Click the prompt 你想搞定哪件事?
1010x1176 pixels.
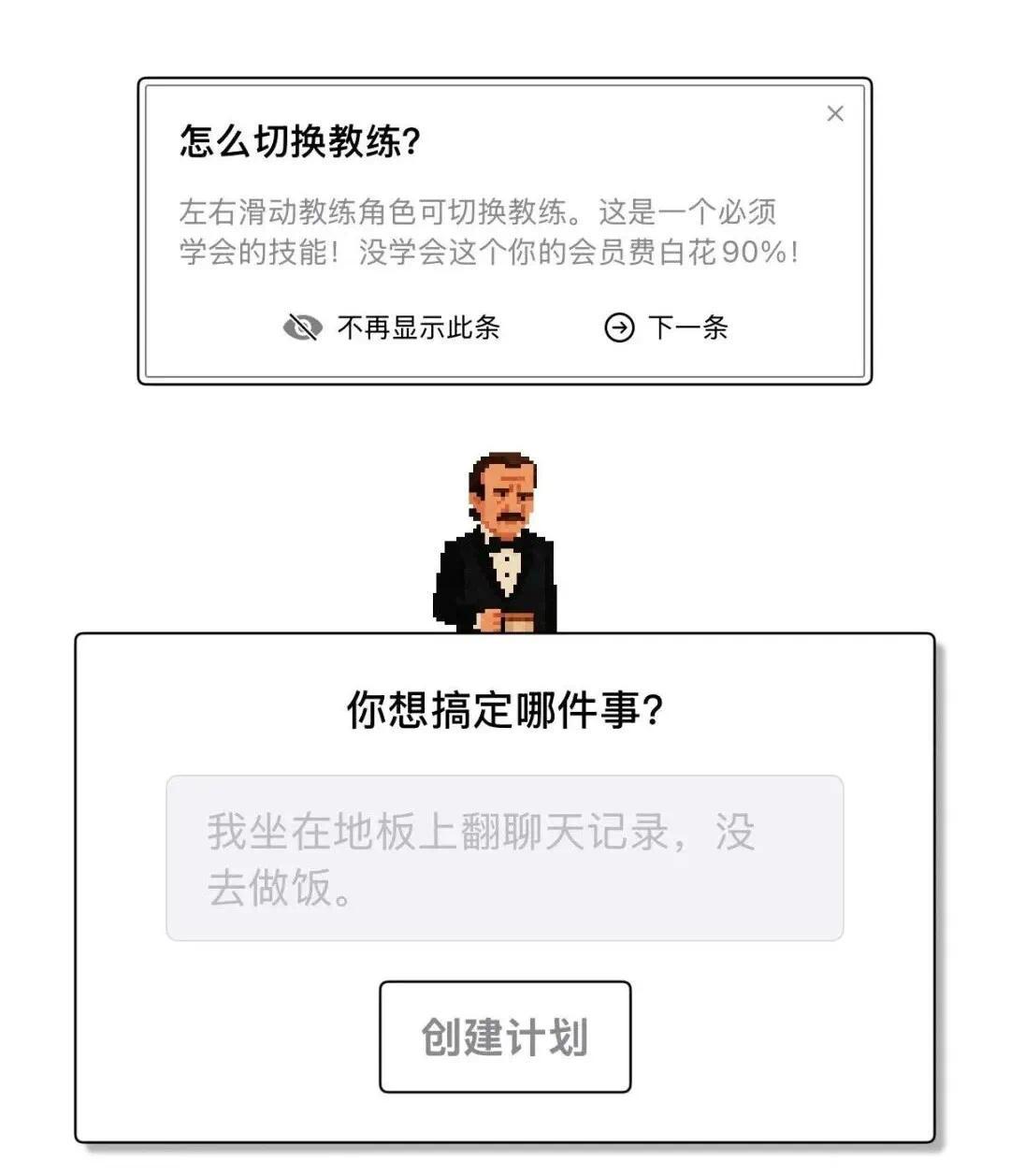point(505,709)
